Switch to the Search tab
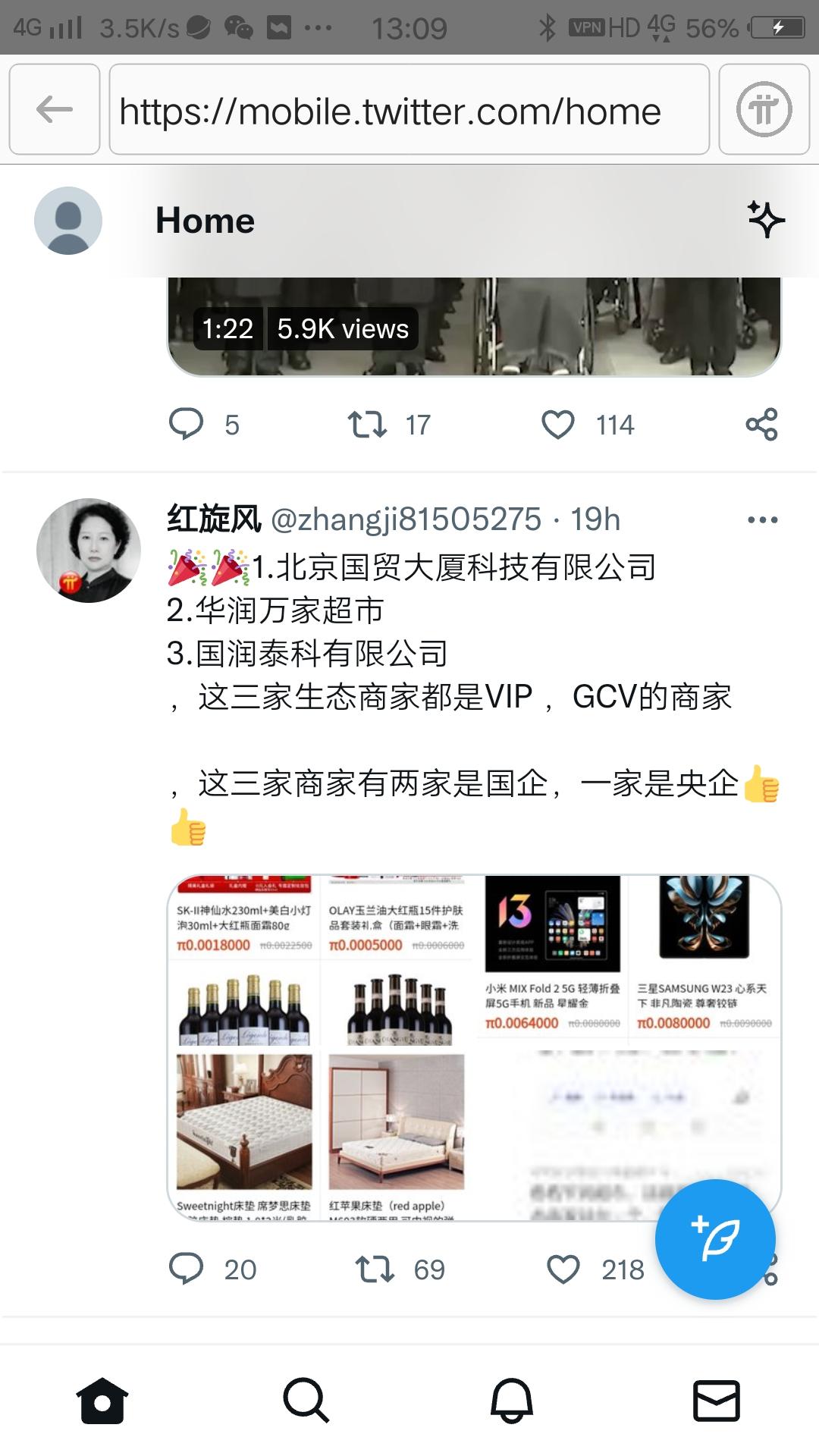Image resolution: width=819 pixels, height=1456 pixels. (x=306, y=1400)
